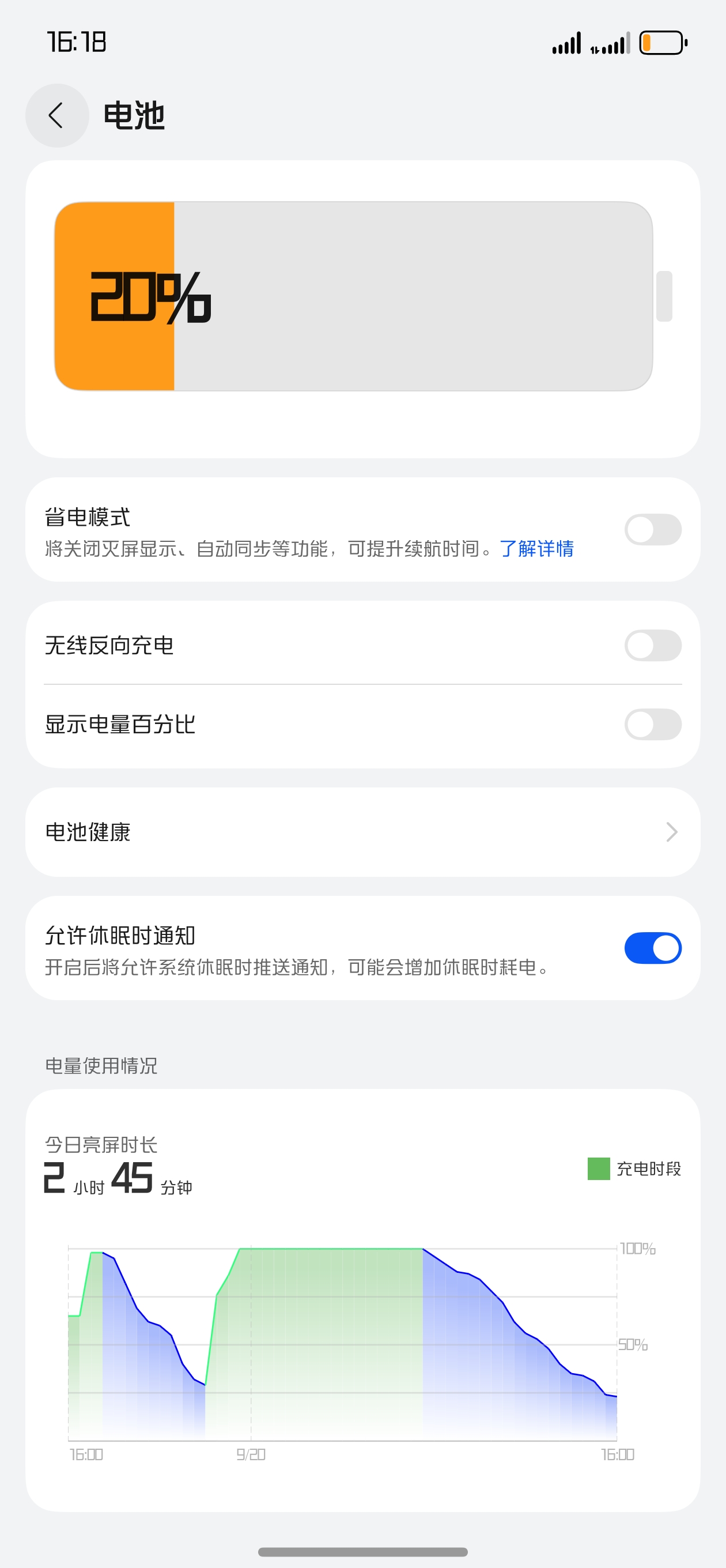Enable 显示电量百分比 switch
726x1568 pixels.
[652, 725]
